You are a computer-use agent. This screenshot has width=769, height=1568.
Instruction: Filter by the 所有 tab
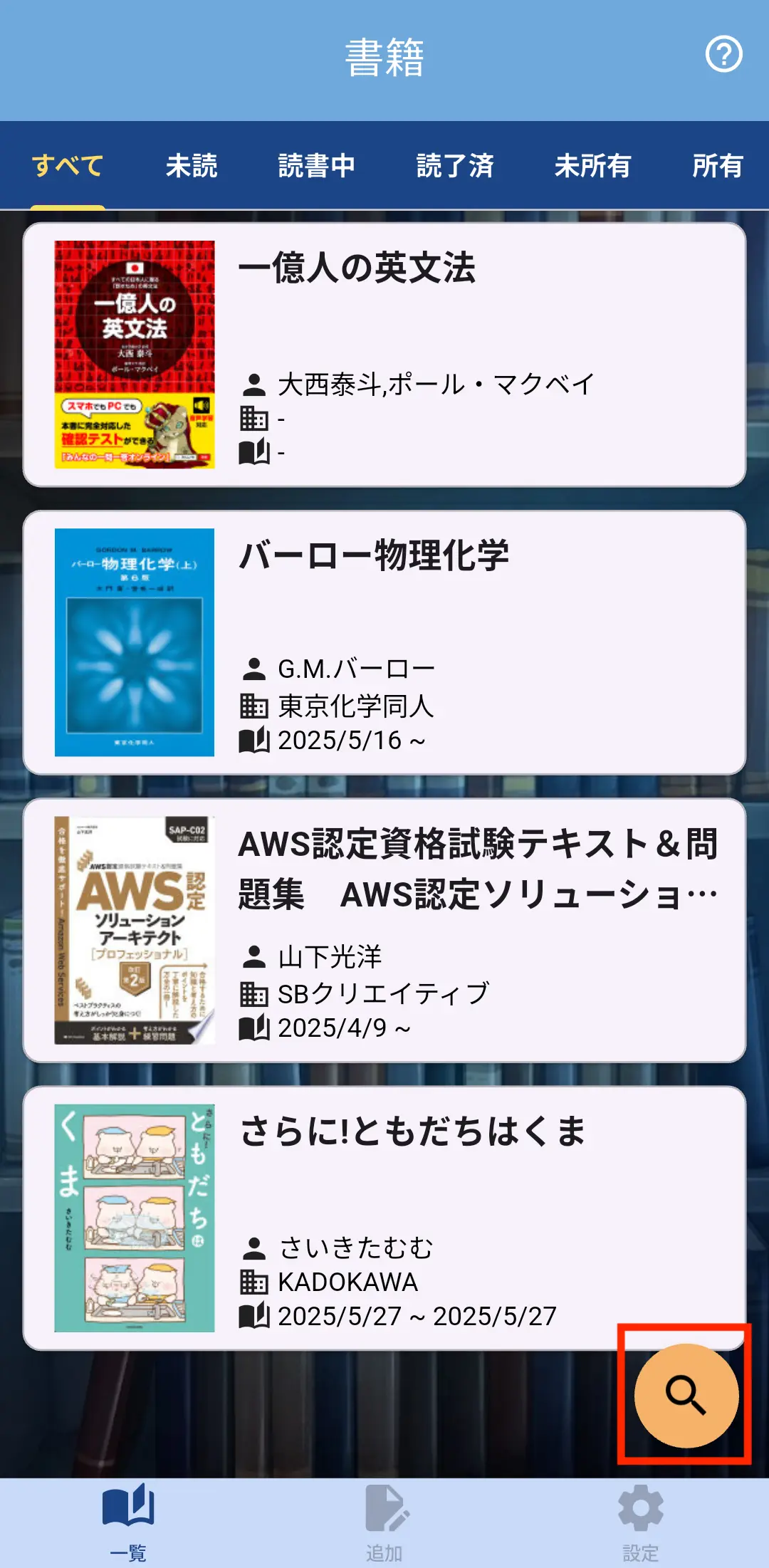717,166
